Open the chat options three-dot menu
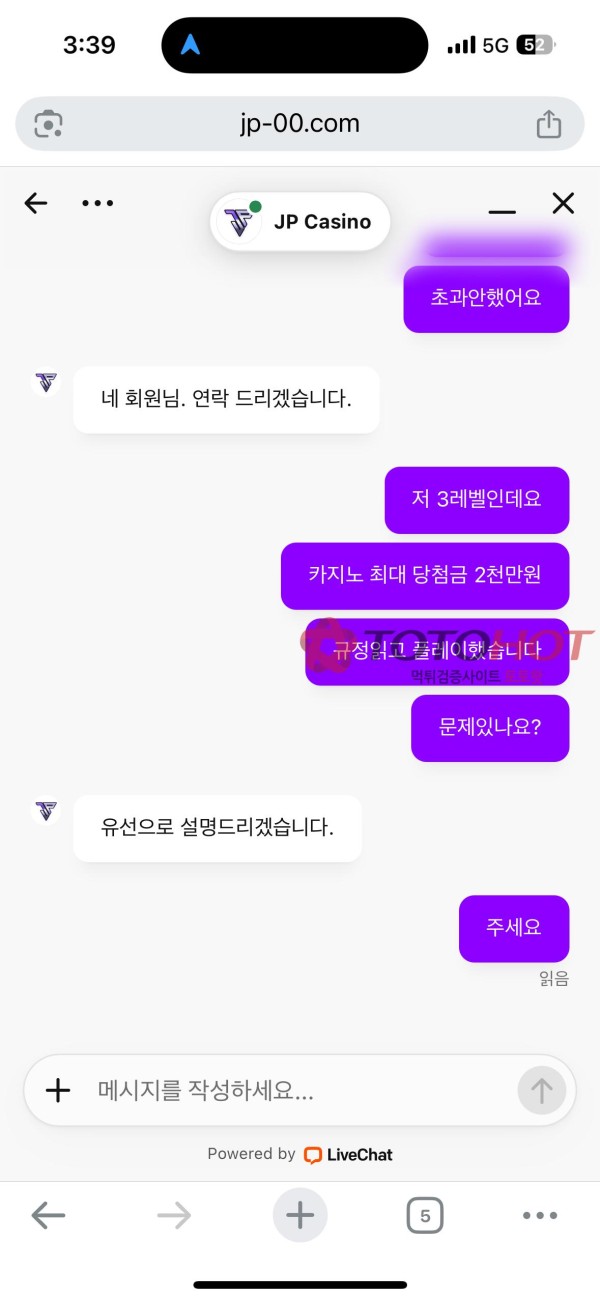 [x=97, y=204]
